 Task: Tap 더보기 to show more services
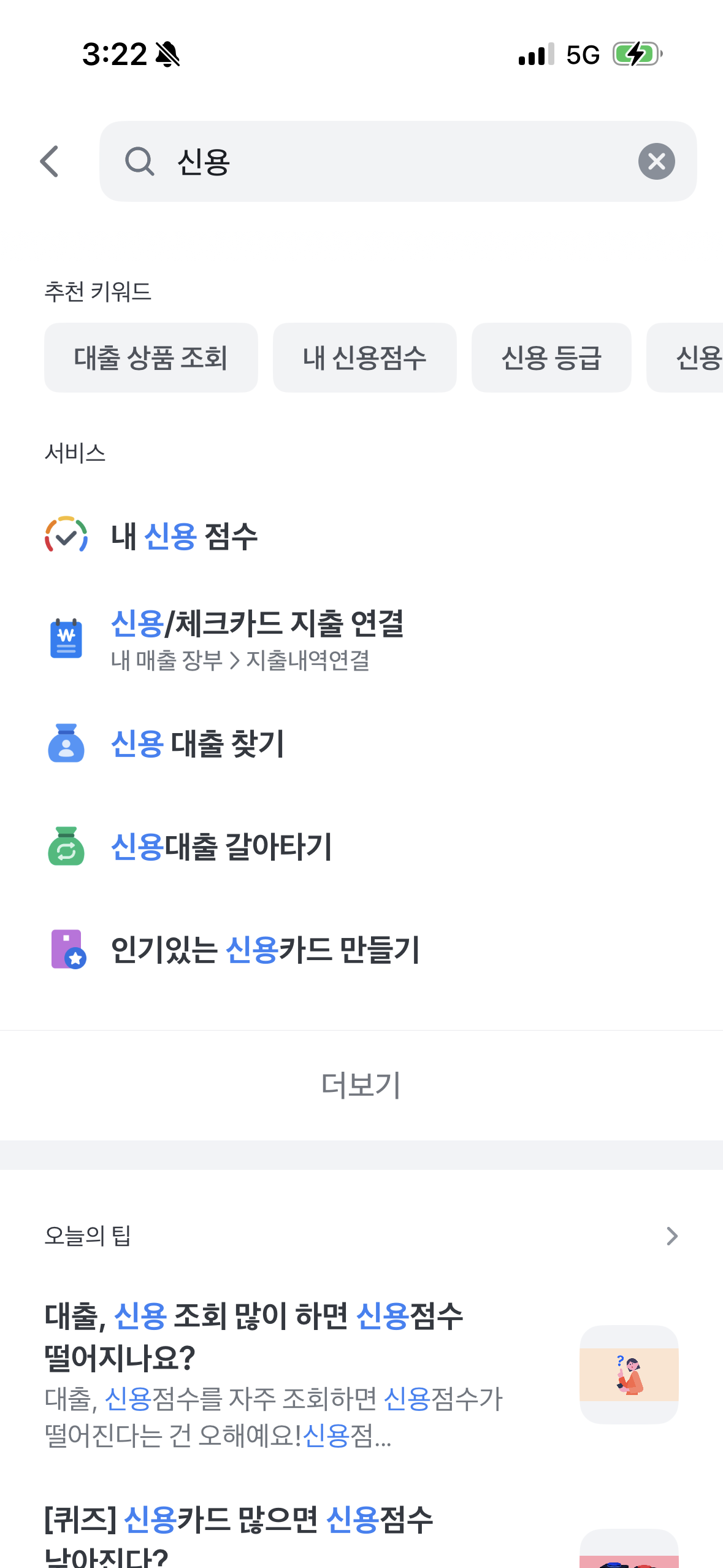coord(361,1085)
